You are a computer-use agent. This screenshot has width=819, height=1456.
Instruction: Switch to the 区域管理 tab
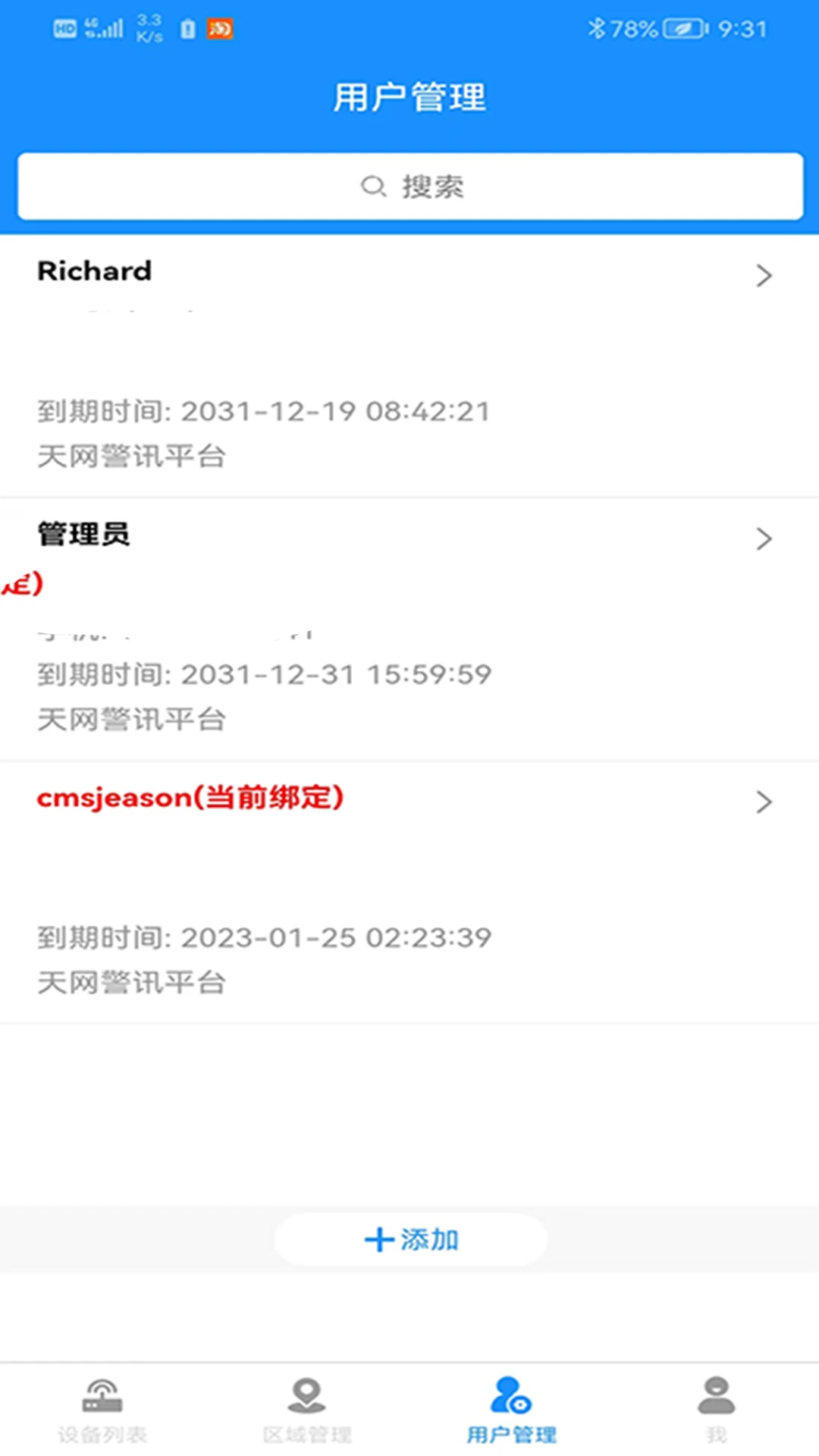[307, 1410]
